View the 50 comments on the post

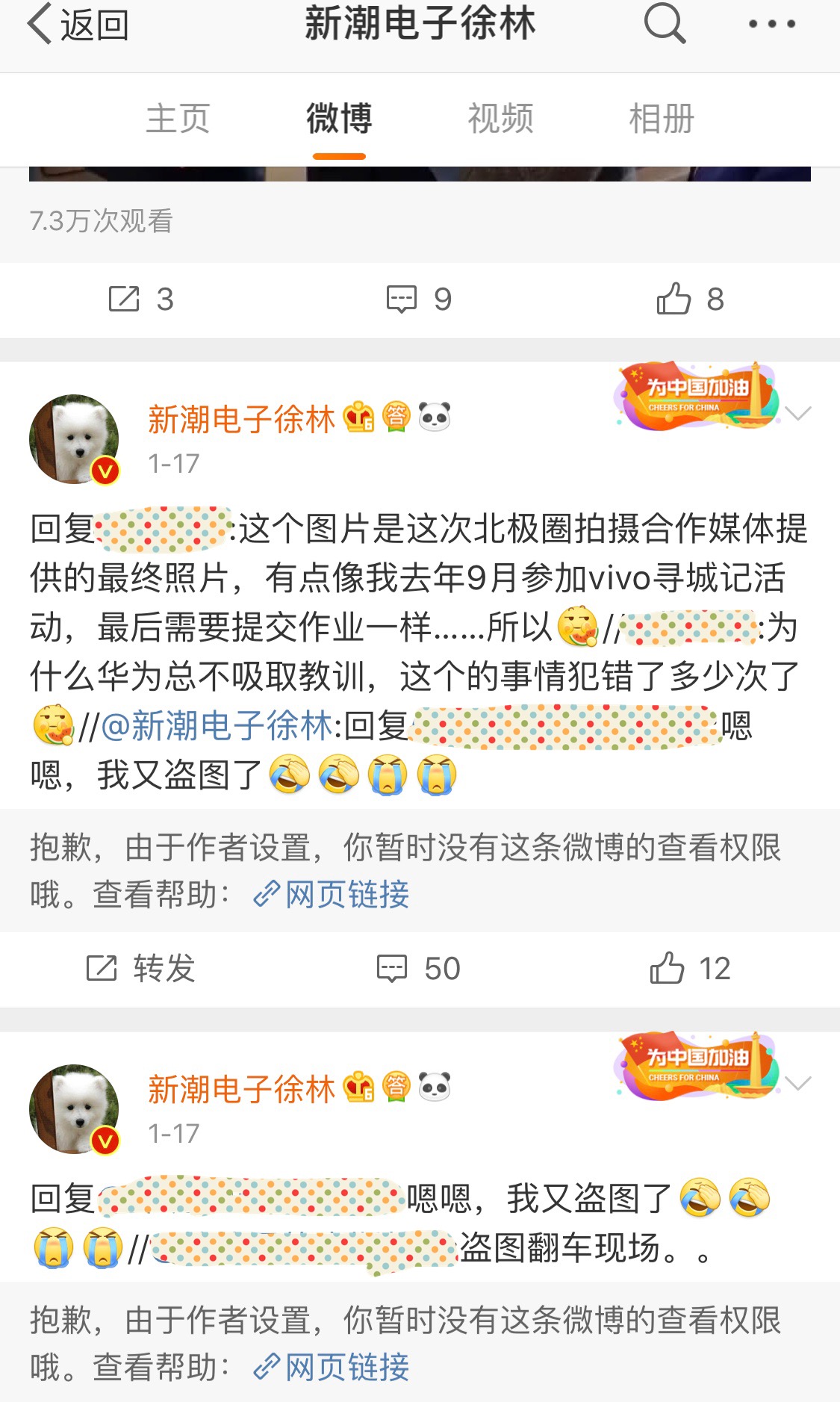click(x=419, y=969)
